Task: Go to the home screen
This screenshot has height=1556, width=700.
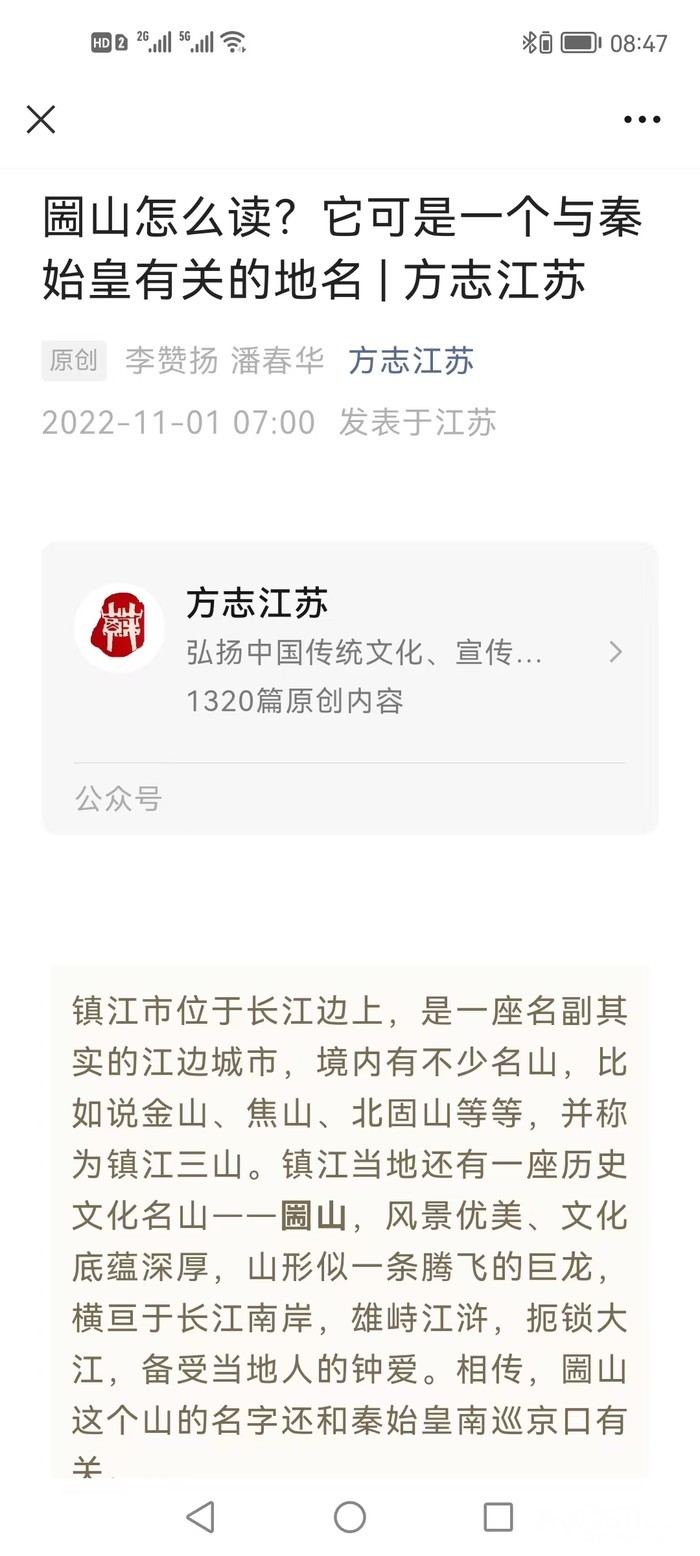Action: [x=350, y=1516]
